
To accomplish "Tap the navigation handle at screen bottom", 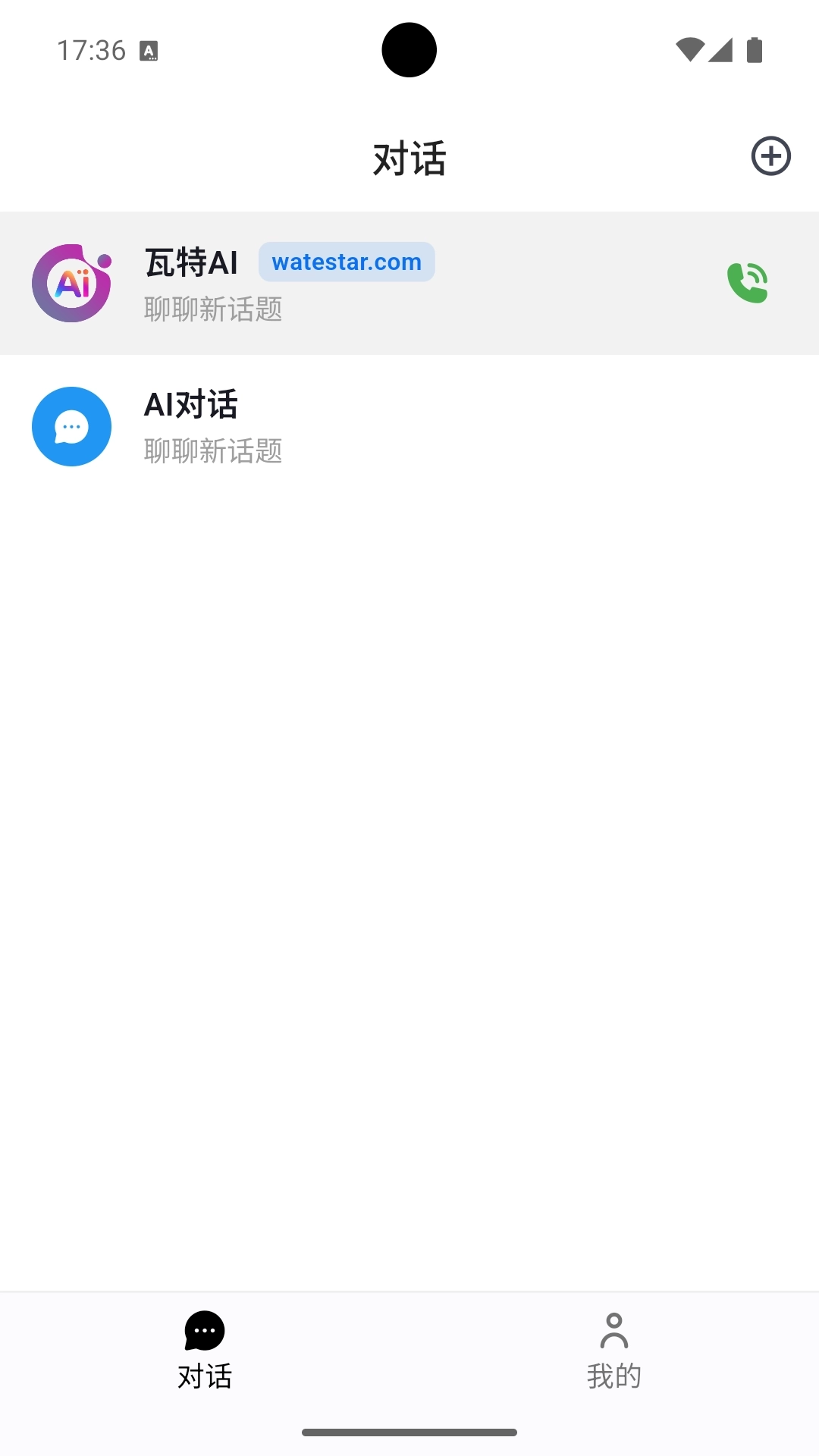I will [x=409, y=1432].
